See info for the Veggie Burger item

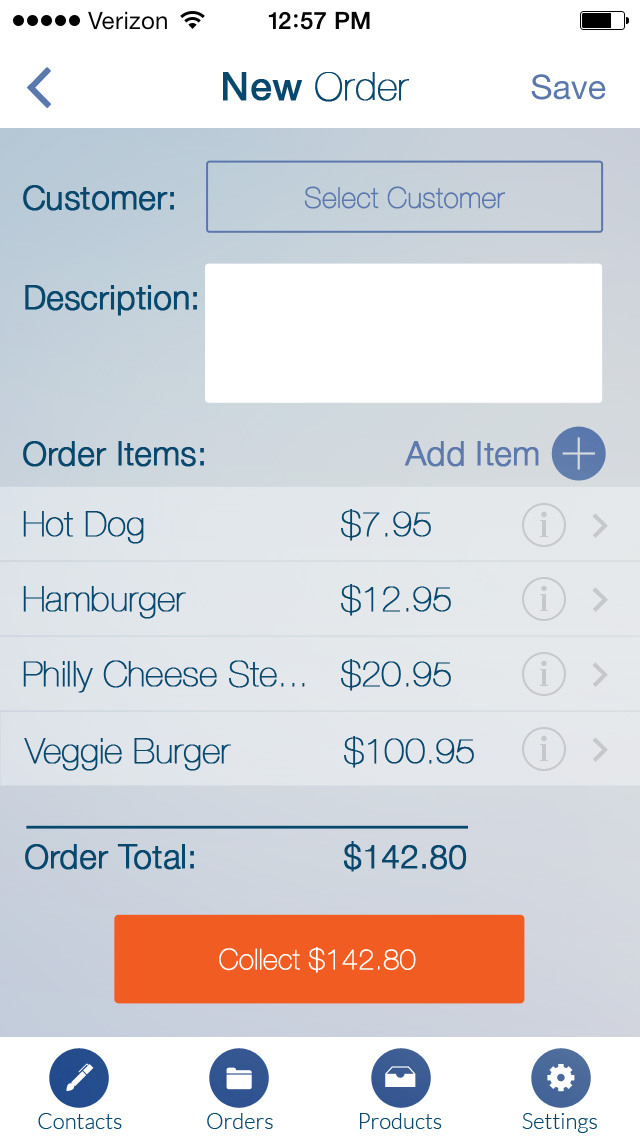coord(544,750)
